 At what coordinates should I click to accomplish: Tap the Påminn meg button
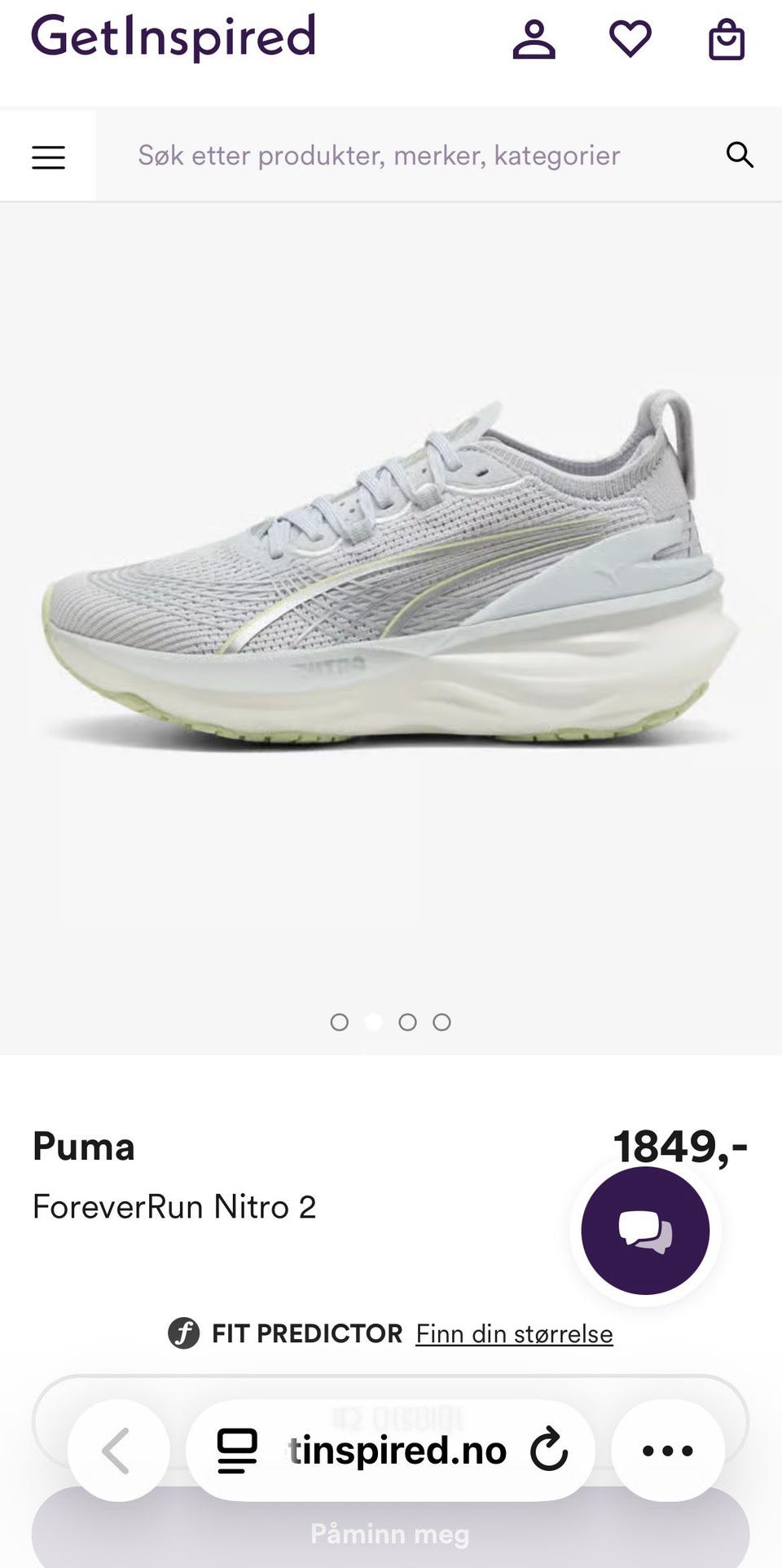pos(390,1533)
